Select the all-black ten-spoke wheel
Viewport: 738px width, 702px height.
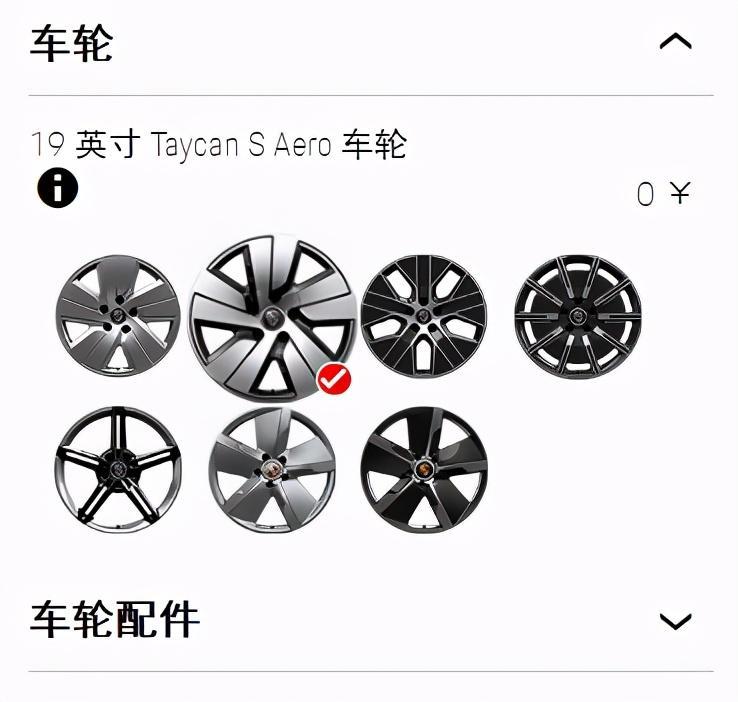577,316
